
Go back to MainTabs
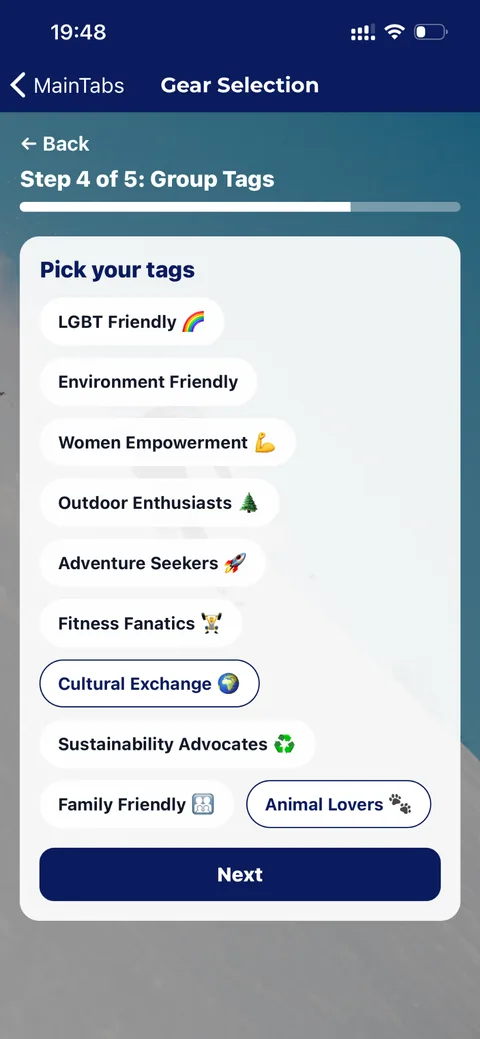[x=68, y=85]
